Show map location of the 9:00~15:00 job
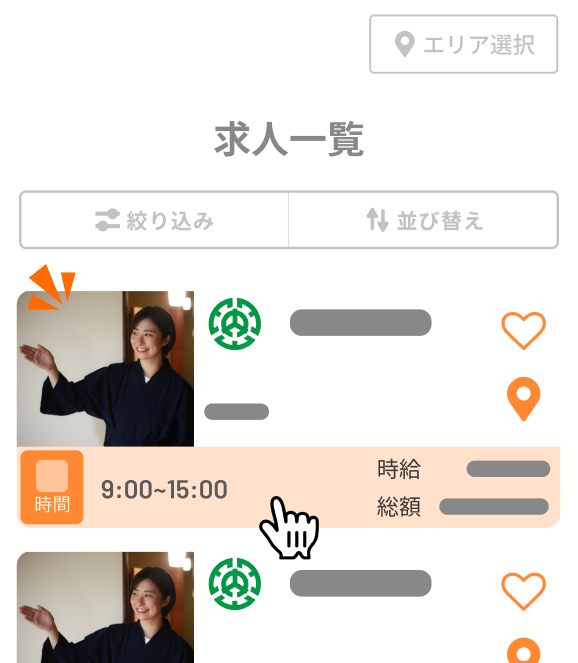The width and height of the screenshot is (578, 663). coord(523,399)
